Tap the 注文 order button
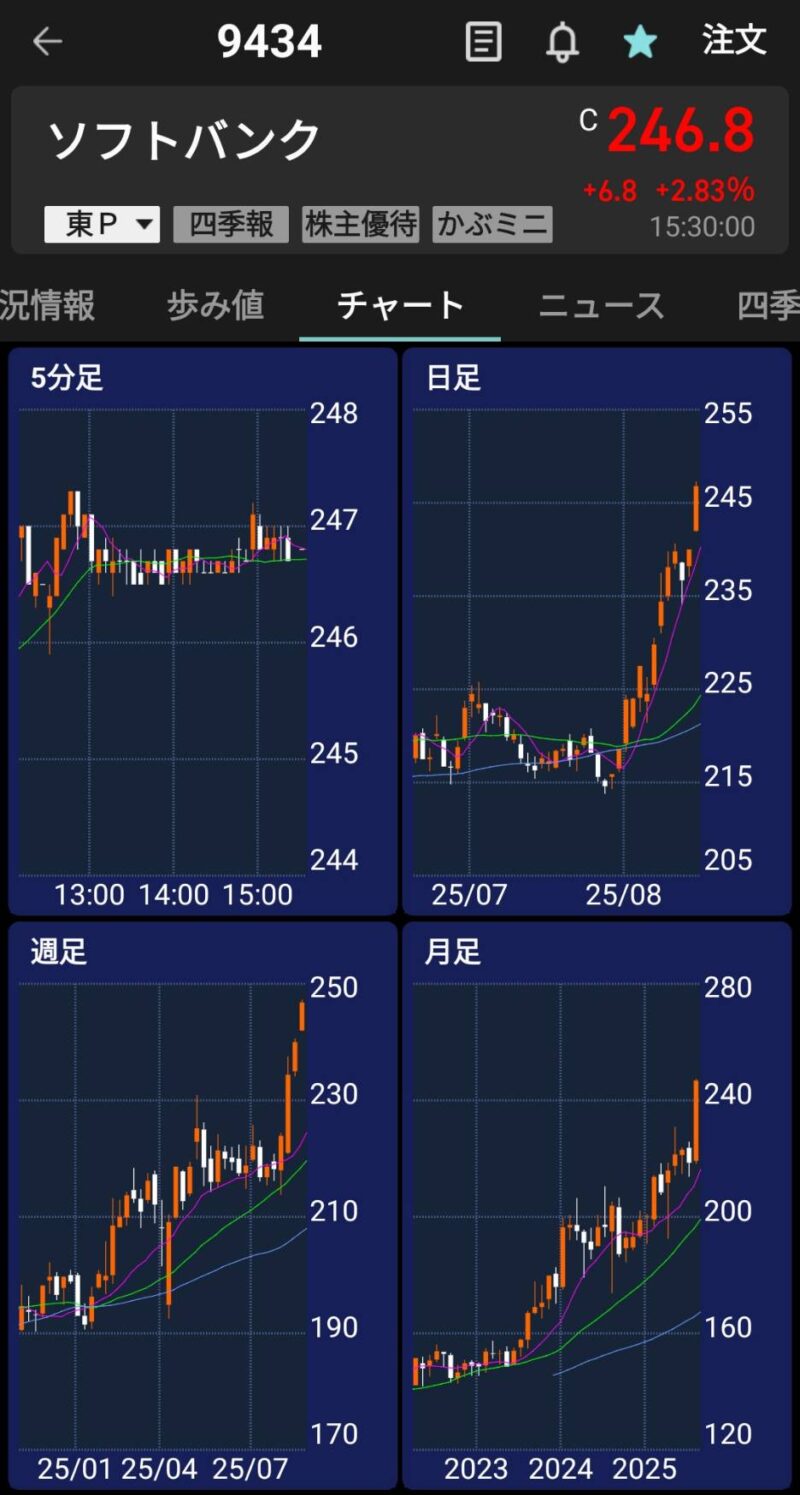This screenshot has width=800, height=1495. pos(735,40)
